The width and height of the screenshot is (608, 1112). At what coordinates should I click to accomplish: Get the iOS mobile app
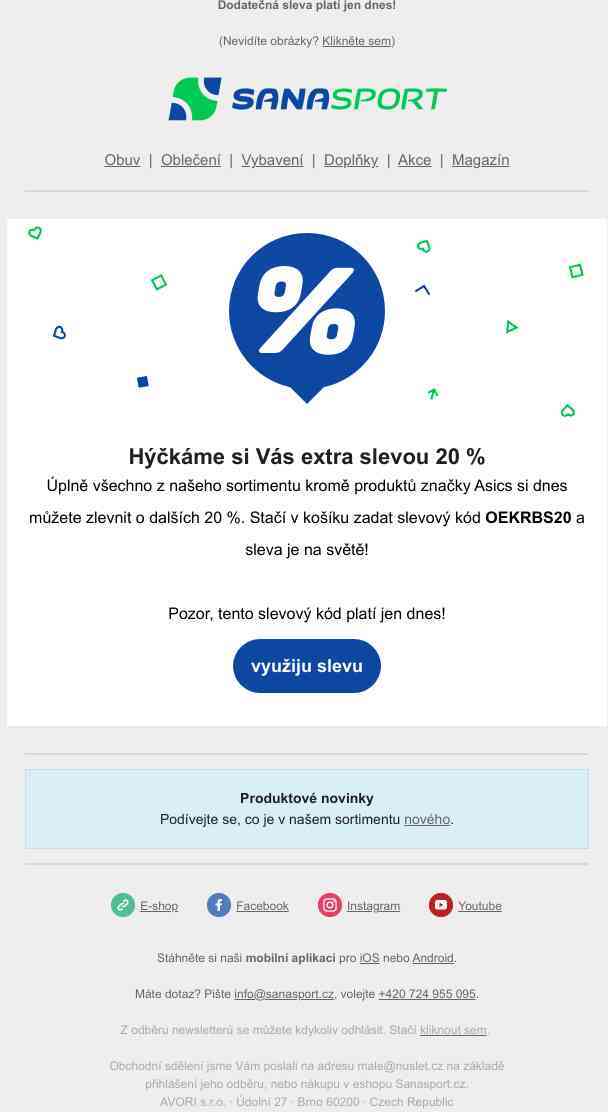pos(369,958)
